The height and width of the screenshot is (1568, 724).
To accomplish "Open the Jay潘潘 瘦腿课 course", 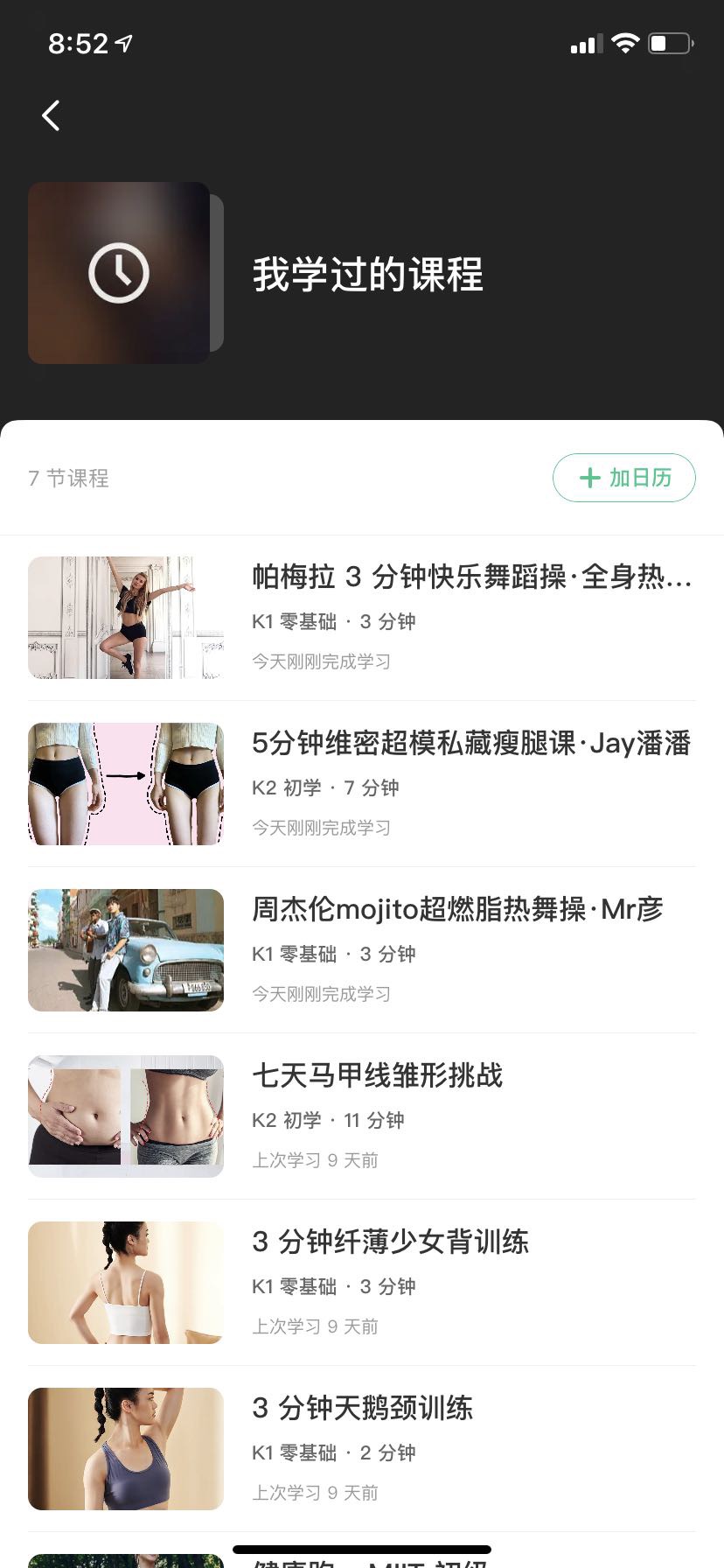I will click(x=470, y=744).
